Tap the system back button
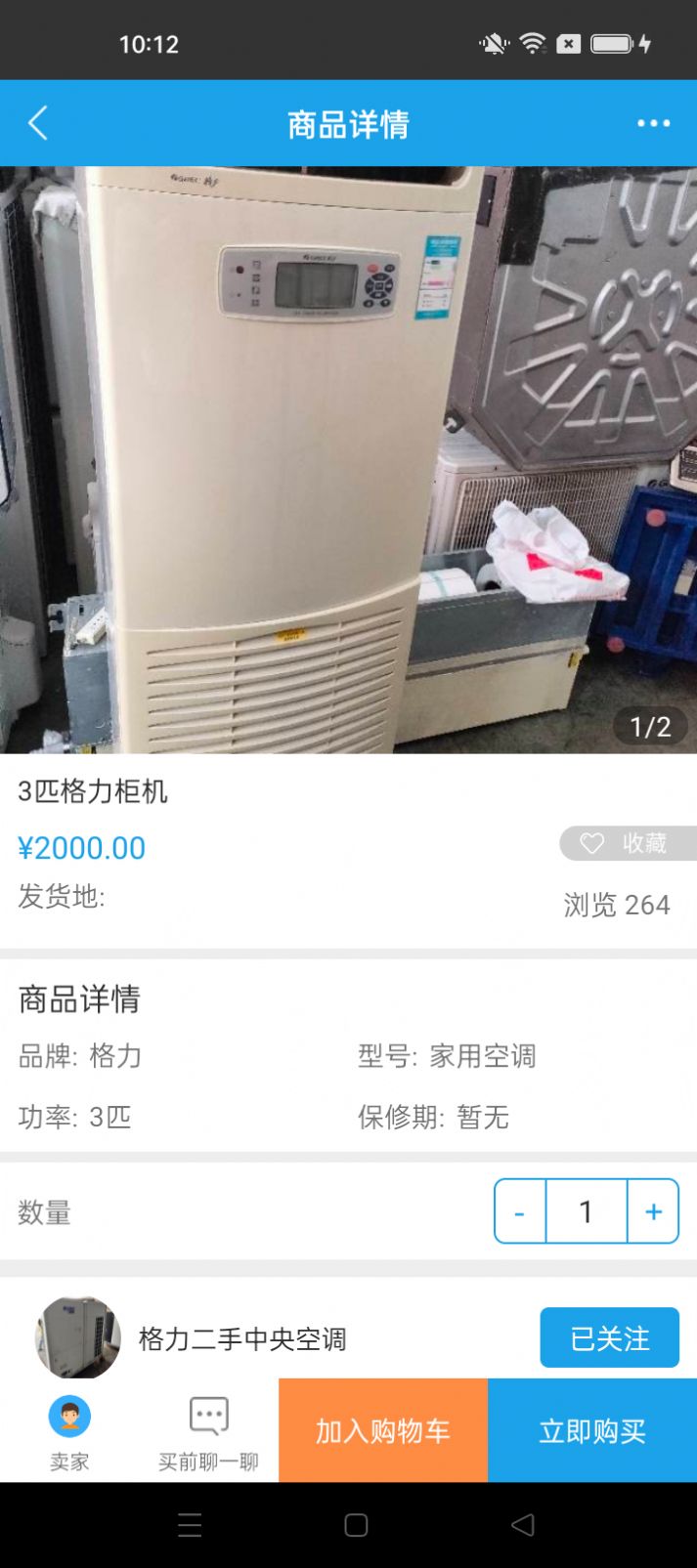 click(523, 1525)
